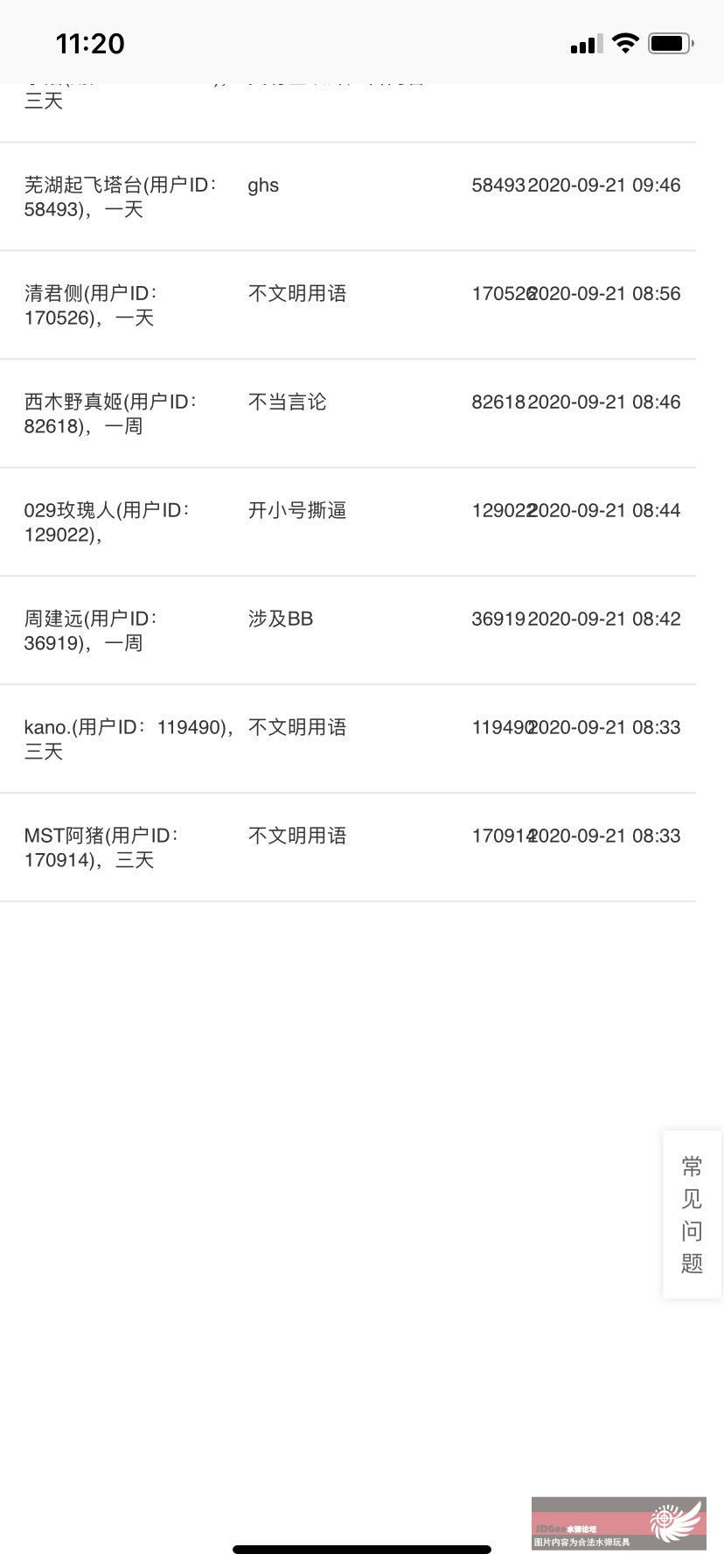Open the 常见问题 floating button
Screen dimensions: 724x1568
pos(693,1214)
